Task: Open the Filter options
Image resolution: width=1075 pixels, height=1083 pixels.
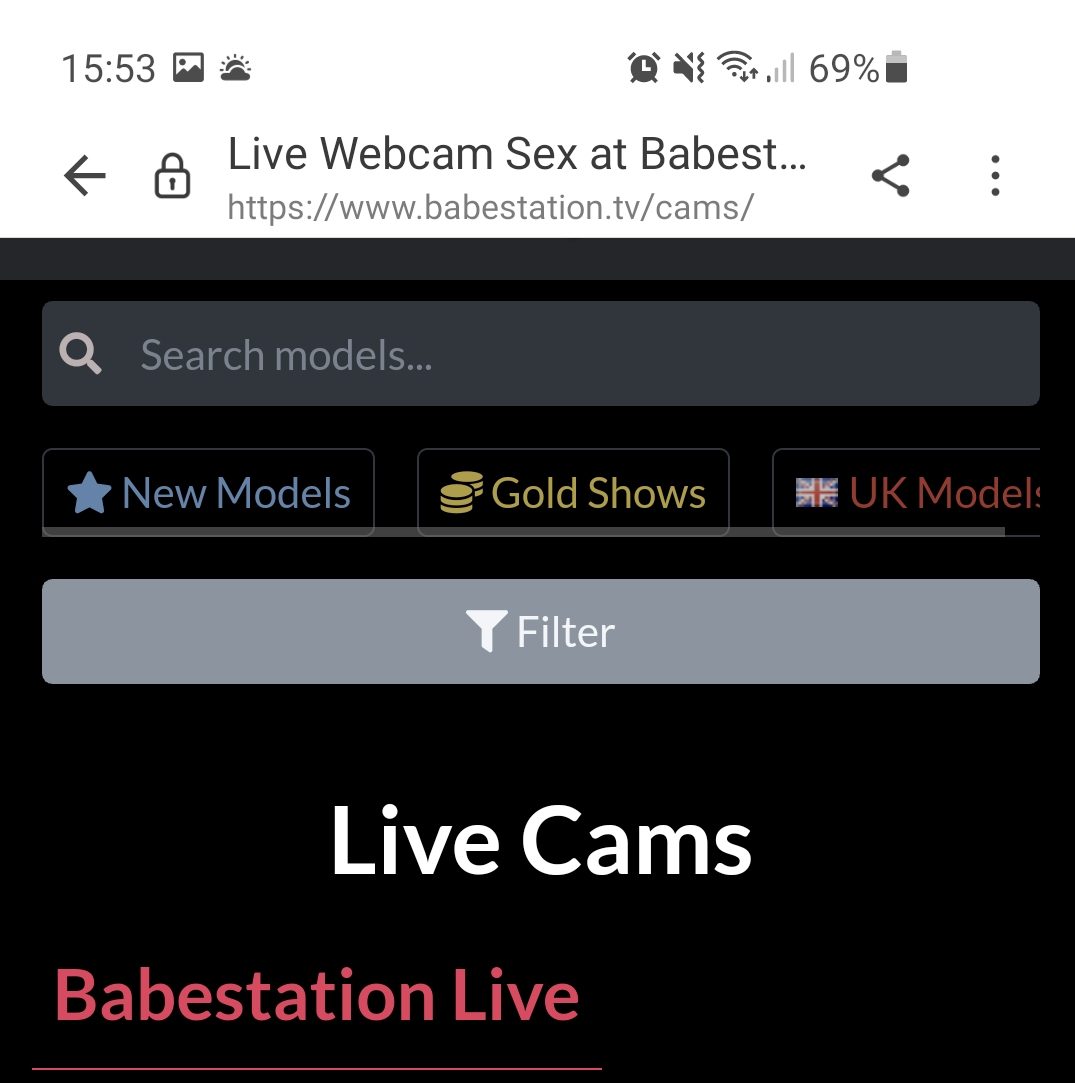Action: tap(540, 632)
